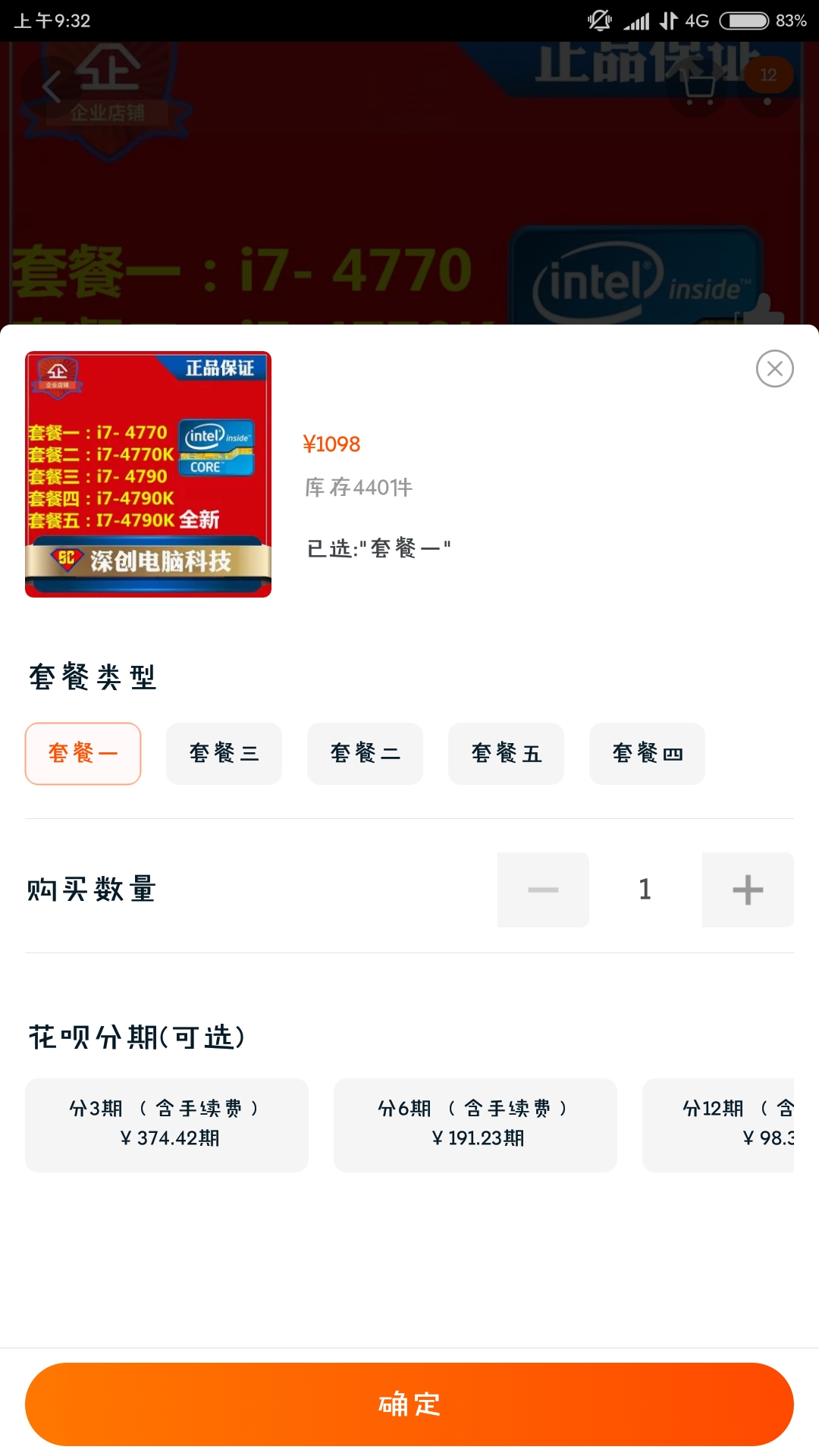
Task: Enlarge the product thumbnail image
Action: point(148,474)
